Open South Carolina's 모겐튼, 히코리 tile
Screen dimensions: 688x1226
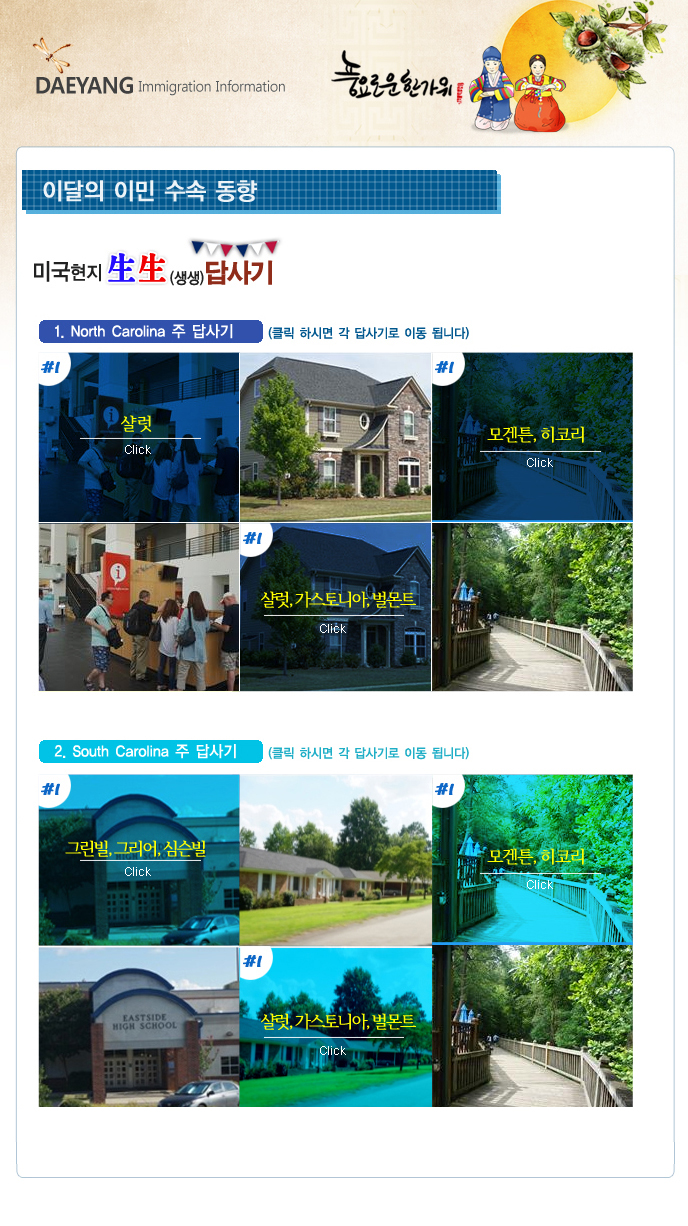pyautogui.click(x=537, y=866)
